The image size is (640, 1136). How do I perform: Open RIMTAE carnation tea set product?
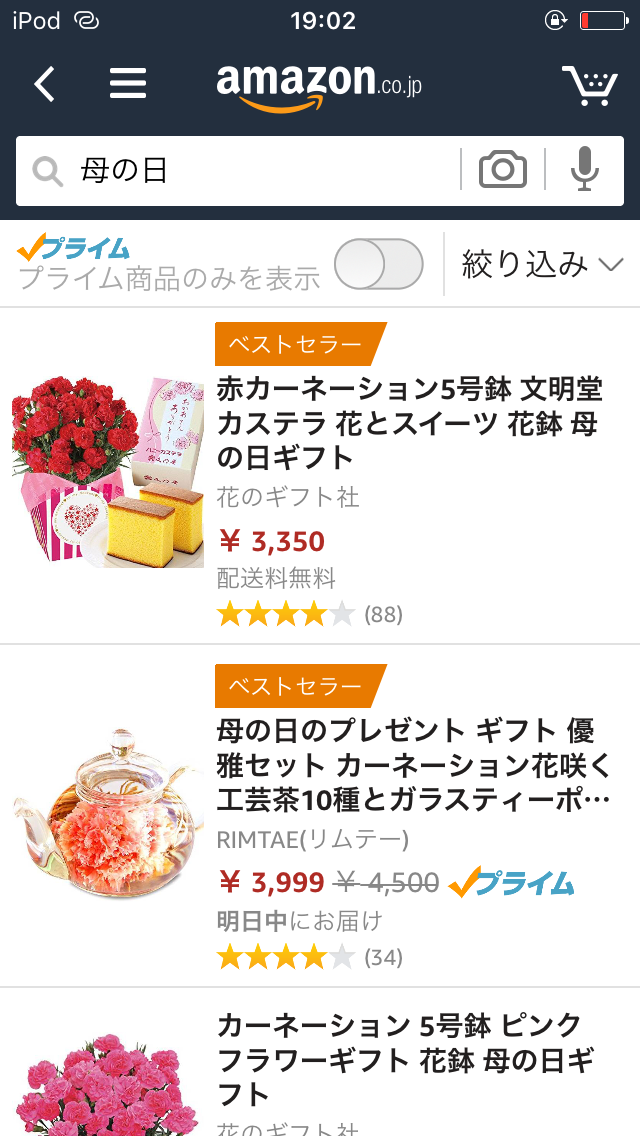click(x=412, y=765)
